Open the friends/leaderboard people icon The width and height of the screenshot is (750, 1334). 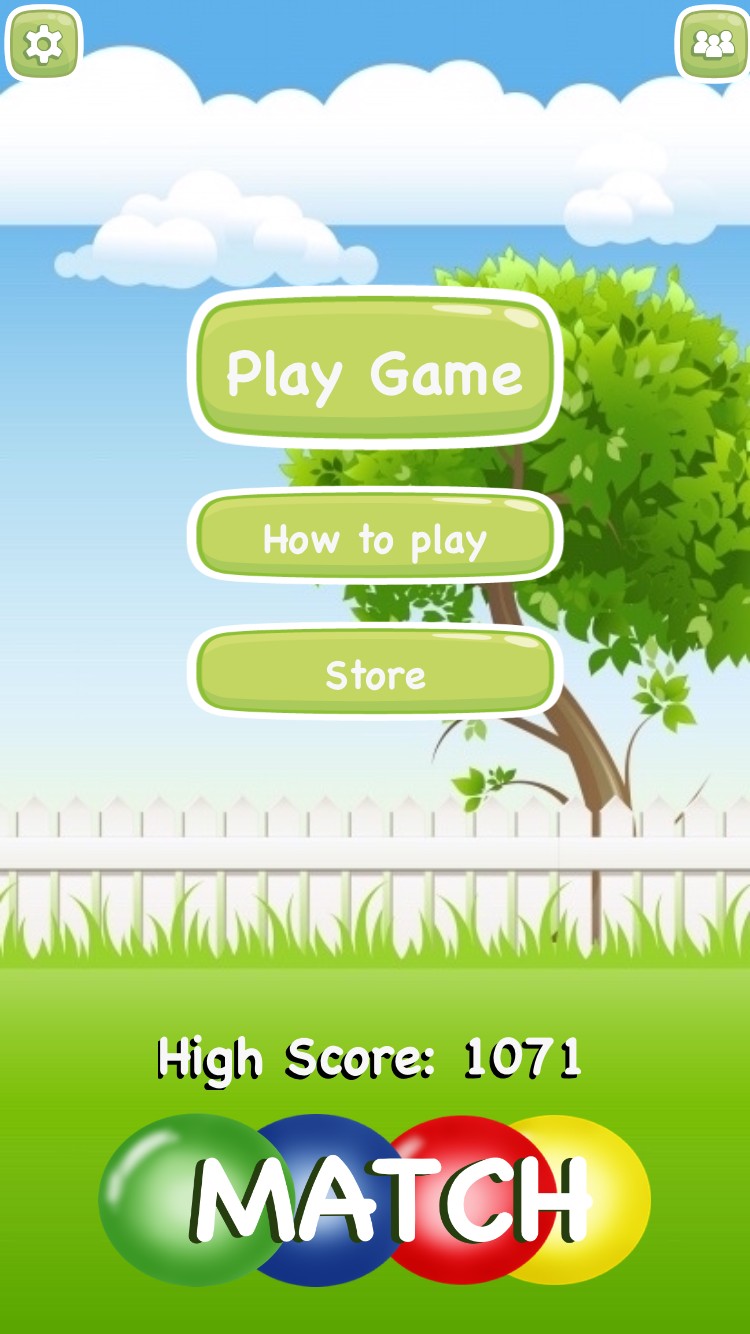pos(713,44)
